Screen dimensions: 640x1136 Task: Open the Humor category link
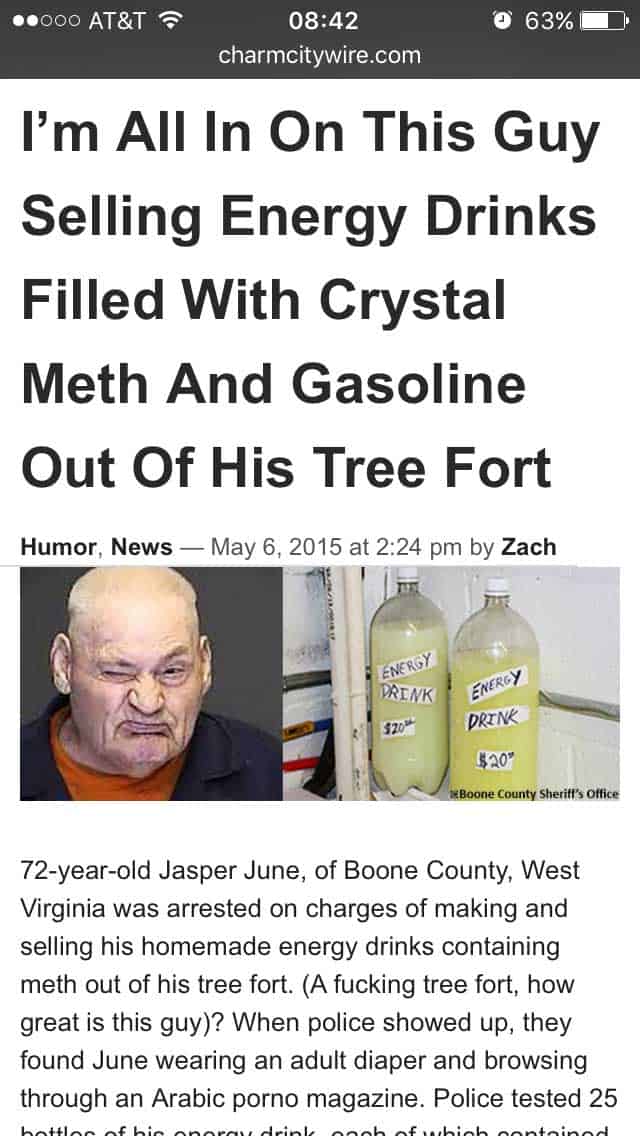(58, 547)
